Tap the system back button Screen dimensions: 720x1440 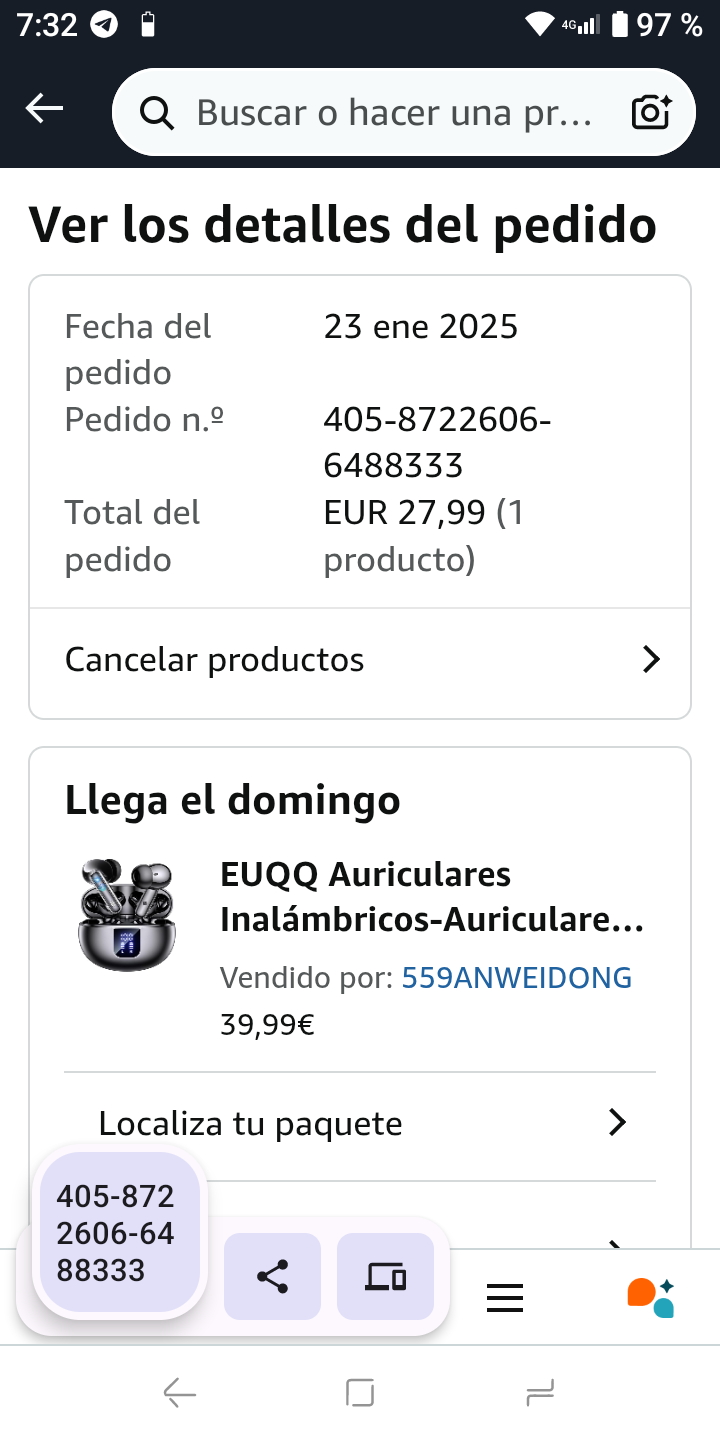coord(180,1392)
